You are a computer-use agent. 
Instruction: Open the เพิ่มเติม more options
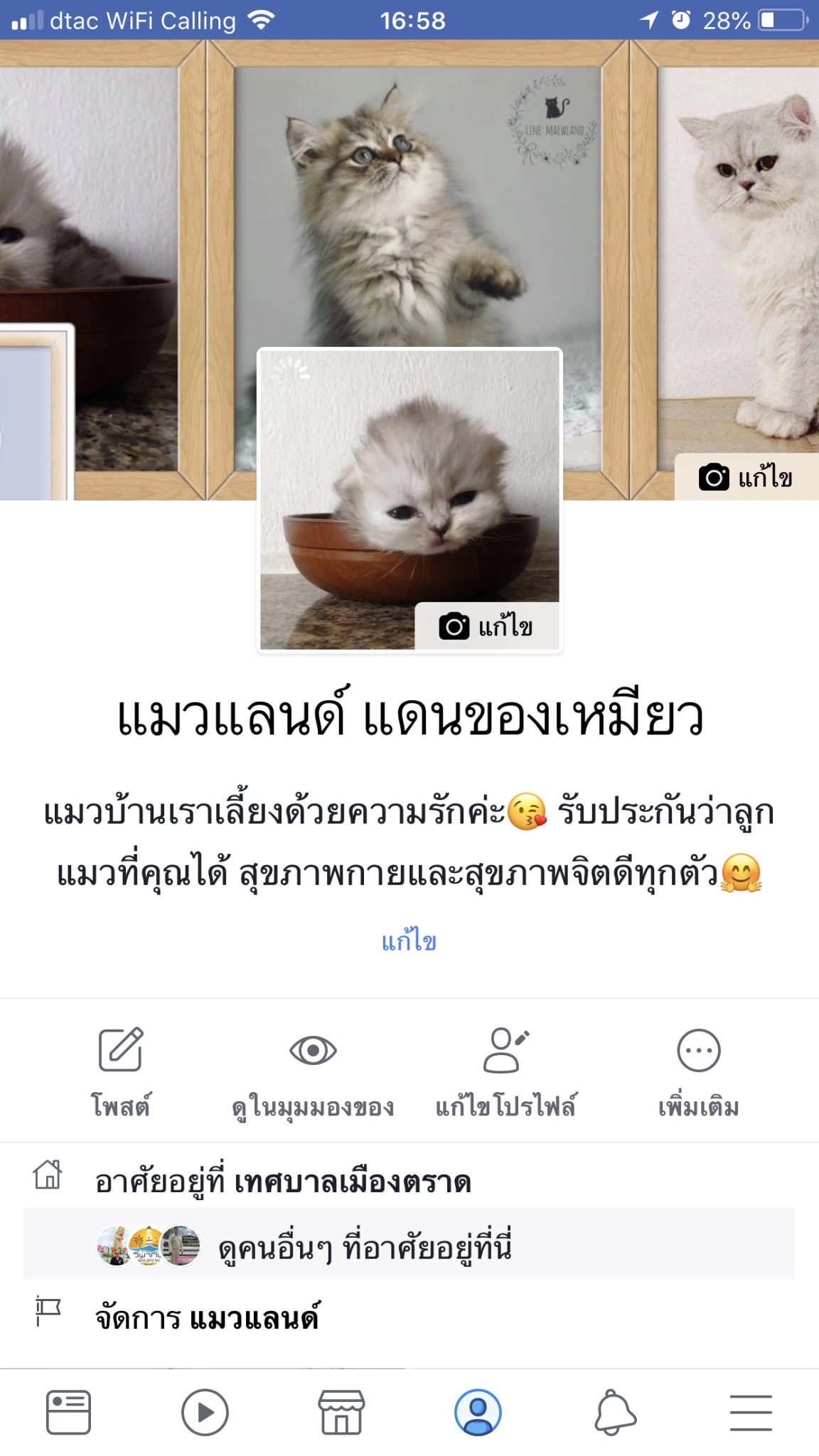tap(698, 1071)
